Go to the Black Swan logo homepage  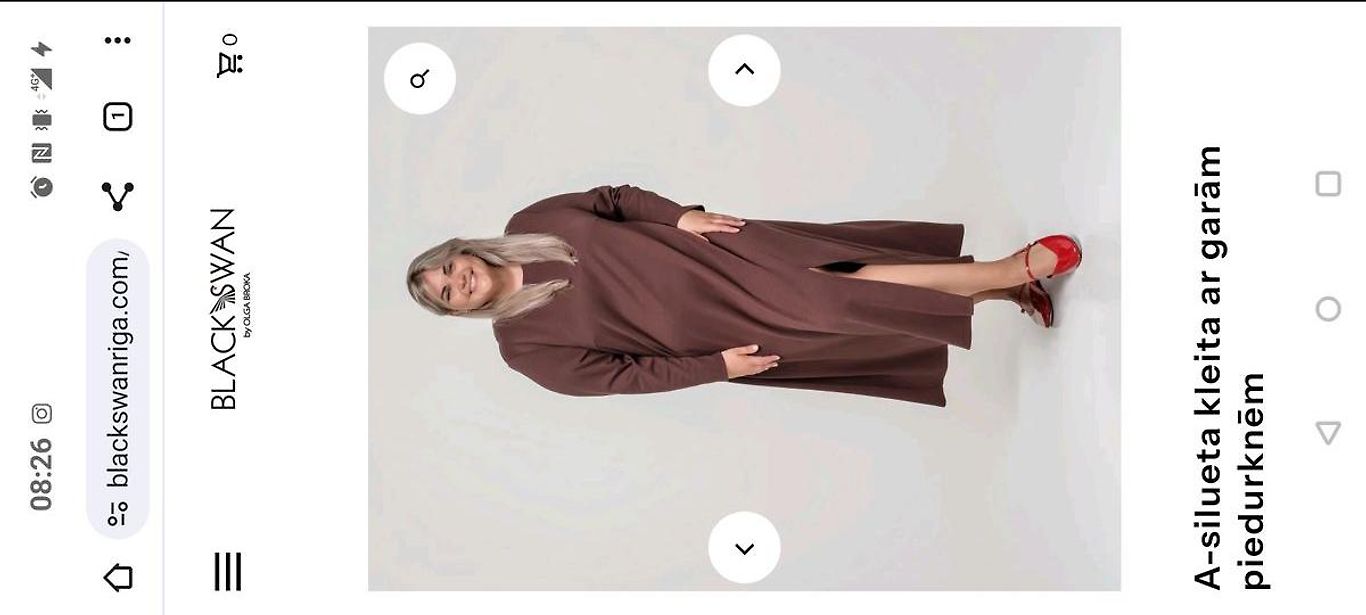point(228,310)
